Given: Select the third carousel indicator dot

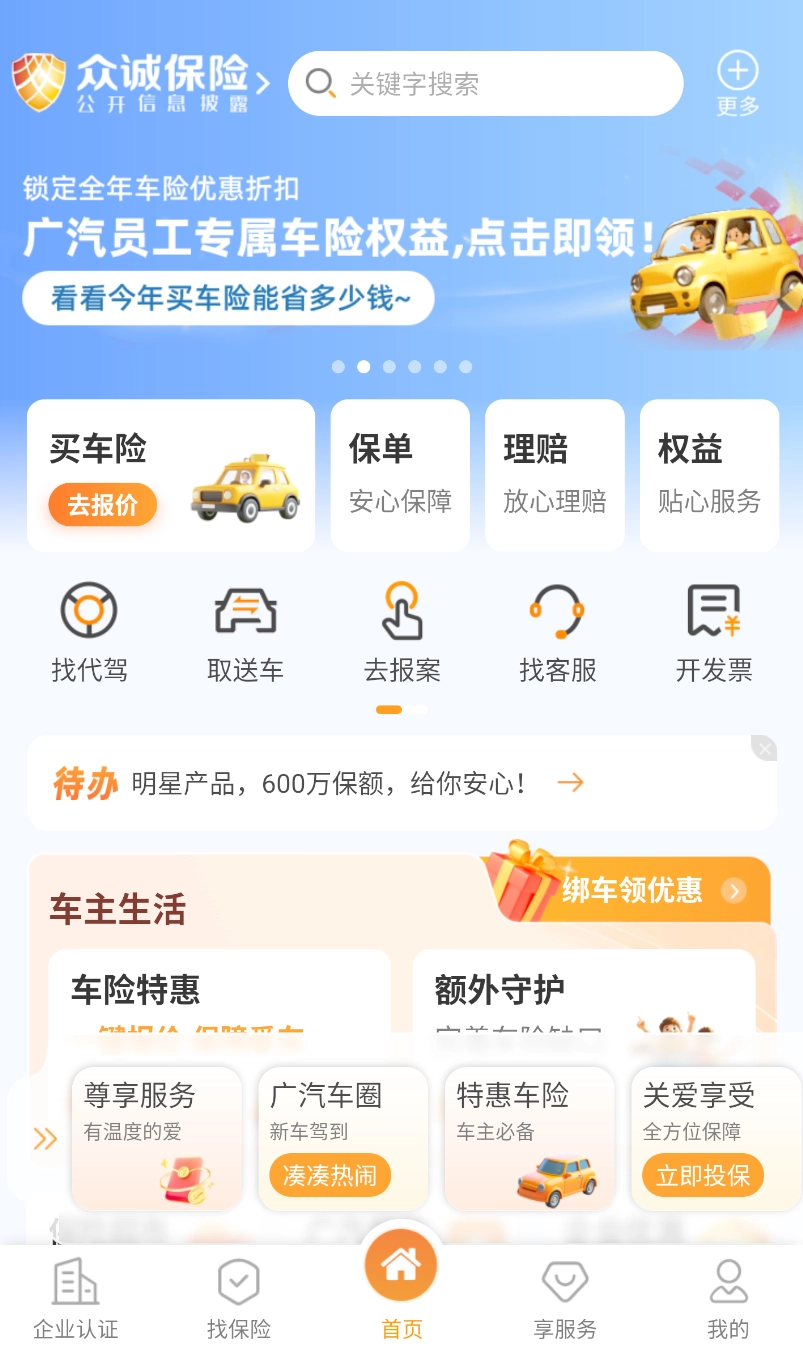Looking at the screenshot, I should [389, 367].
